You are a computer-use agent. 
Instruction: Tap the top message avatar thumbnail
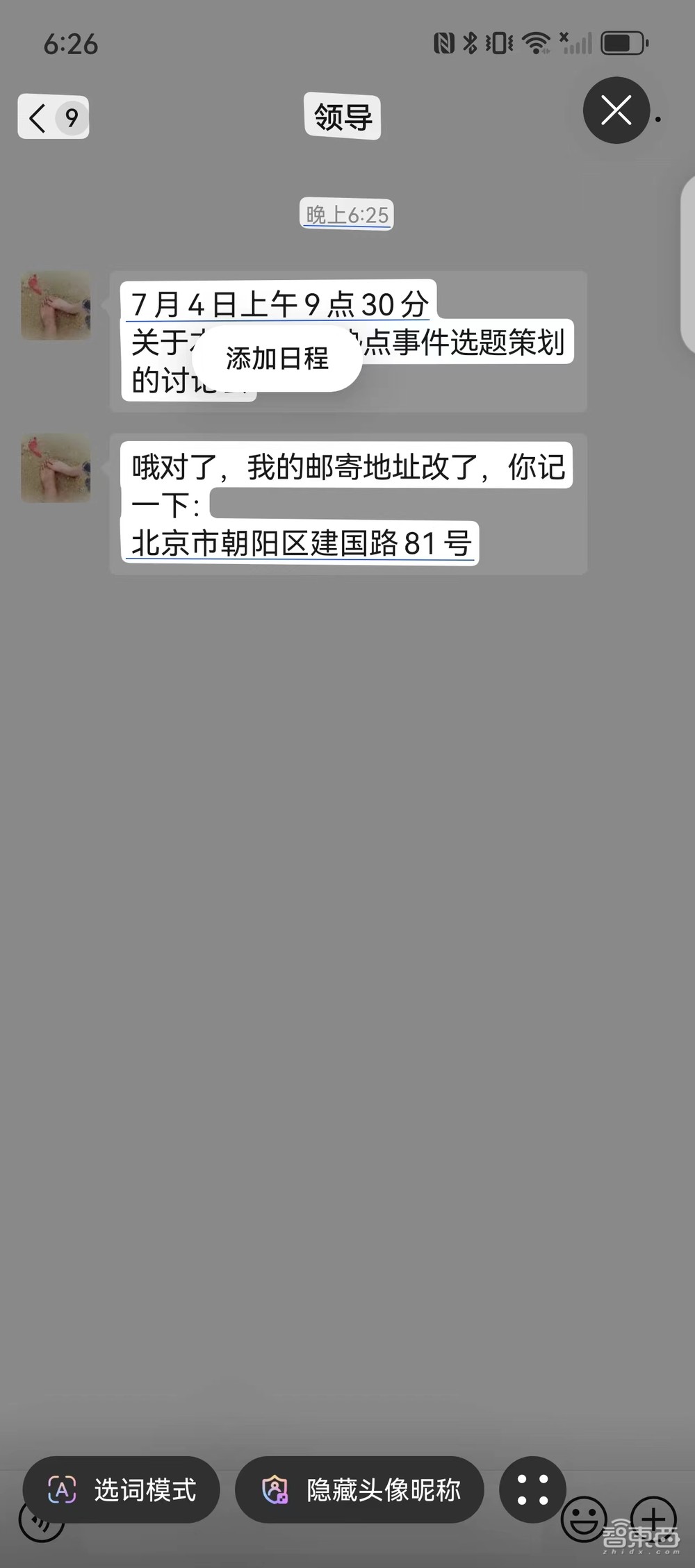click(55, 306)
